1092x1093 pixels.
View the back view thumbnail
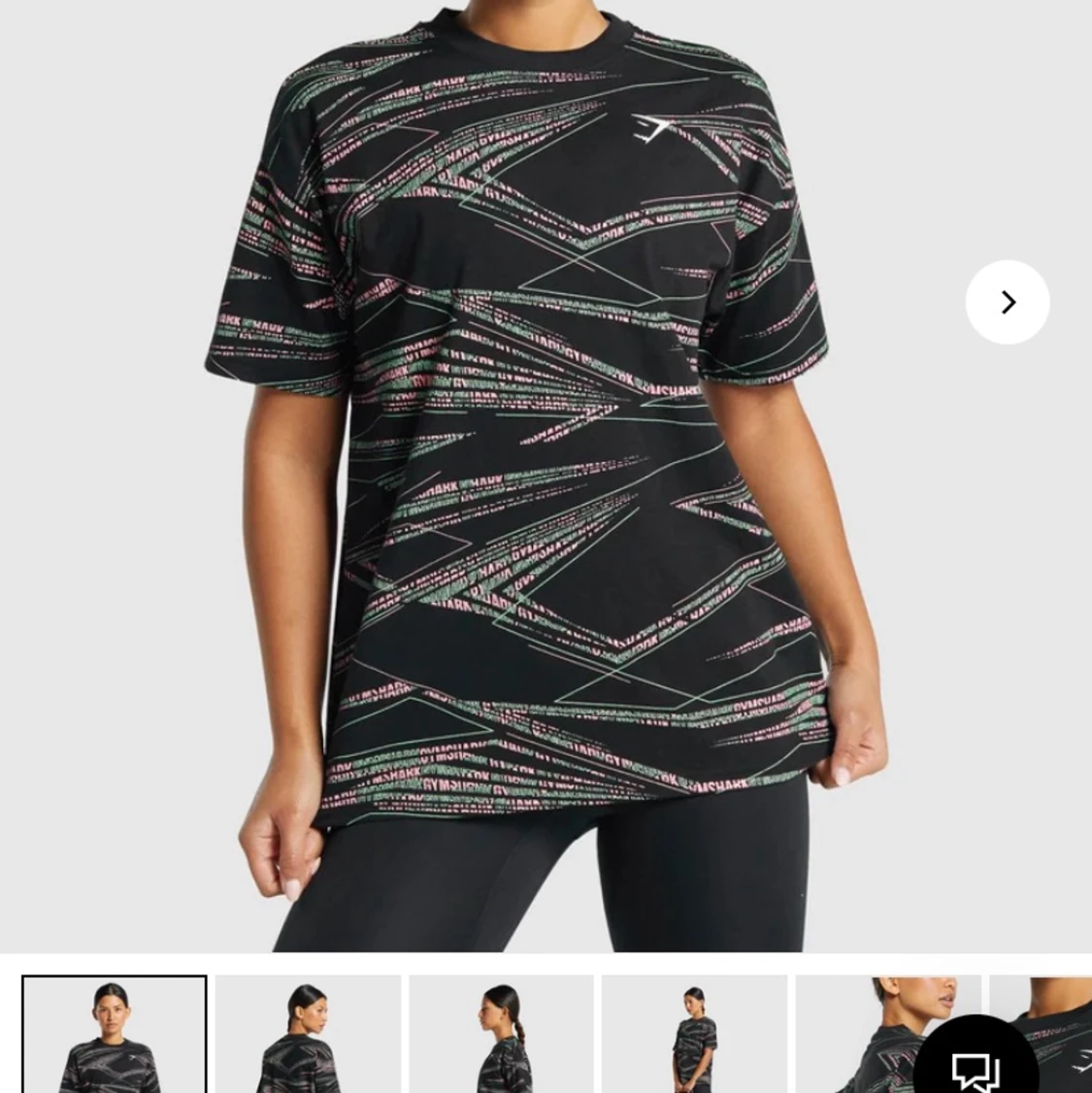(308, 1035)
